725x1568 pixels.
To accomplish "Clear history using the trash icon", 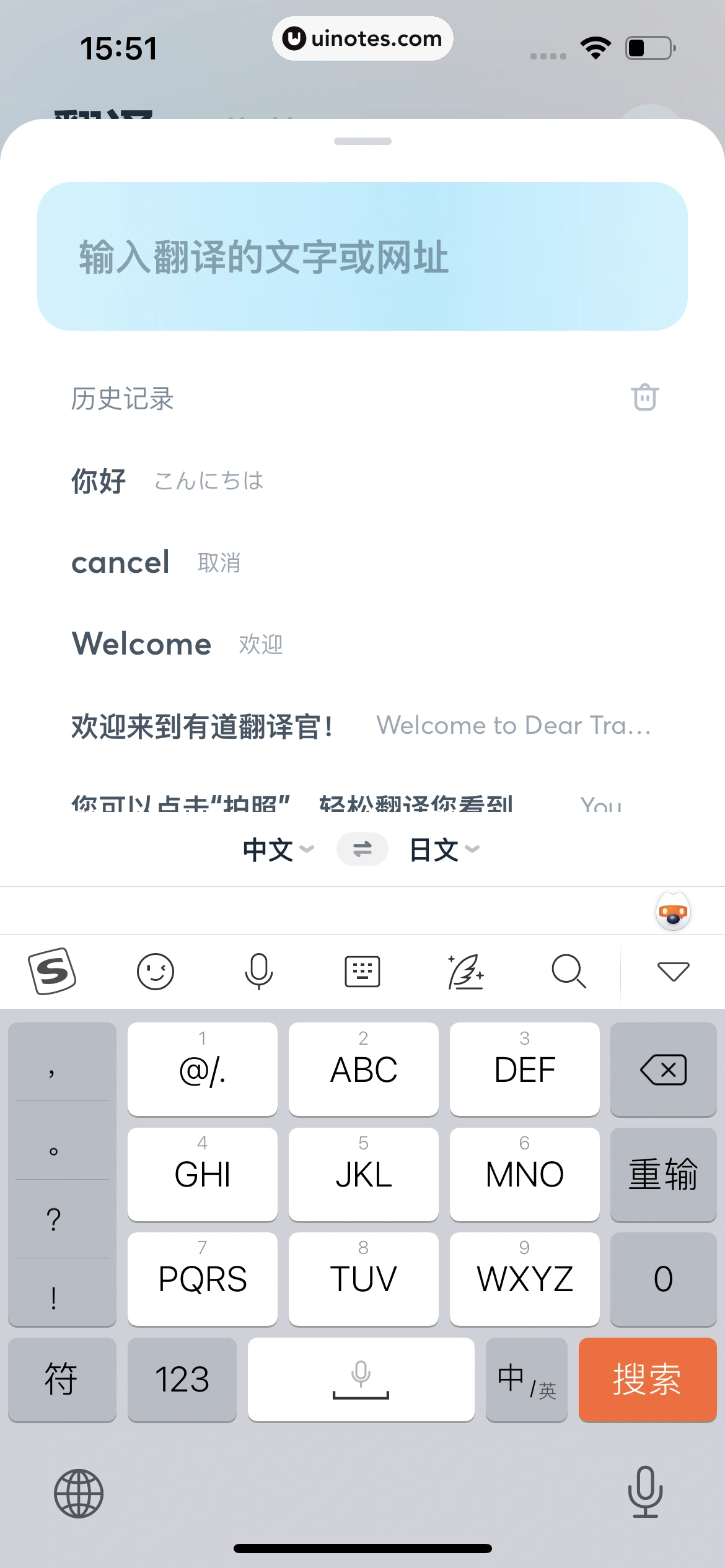I will pyautogui.click(x=644, y=397).
